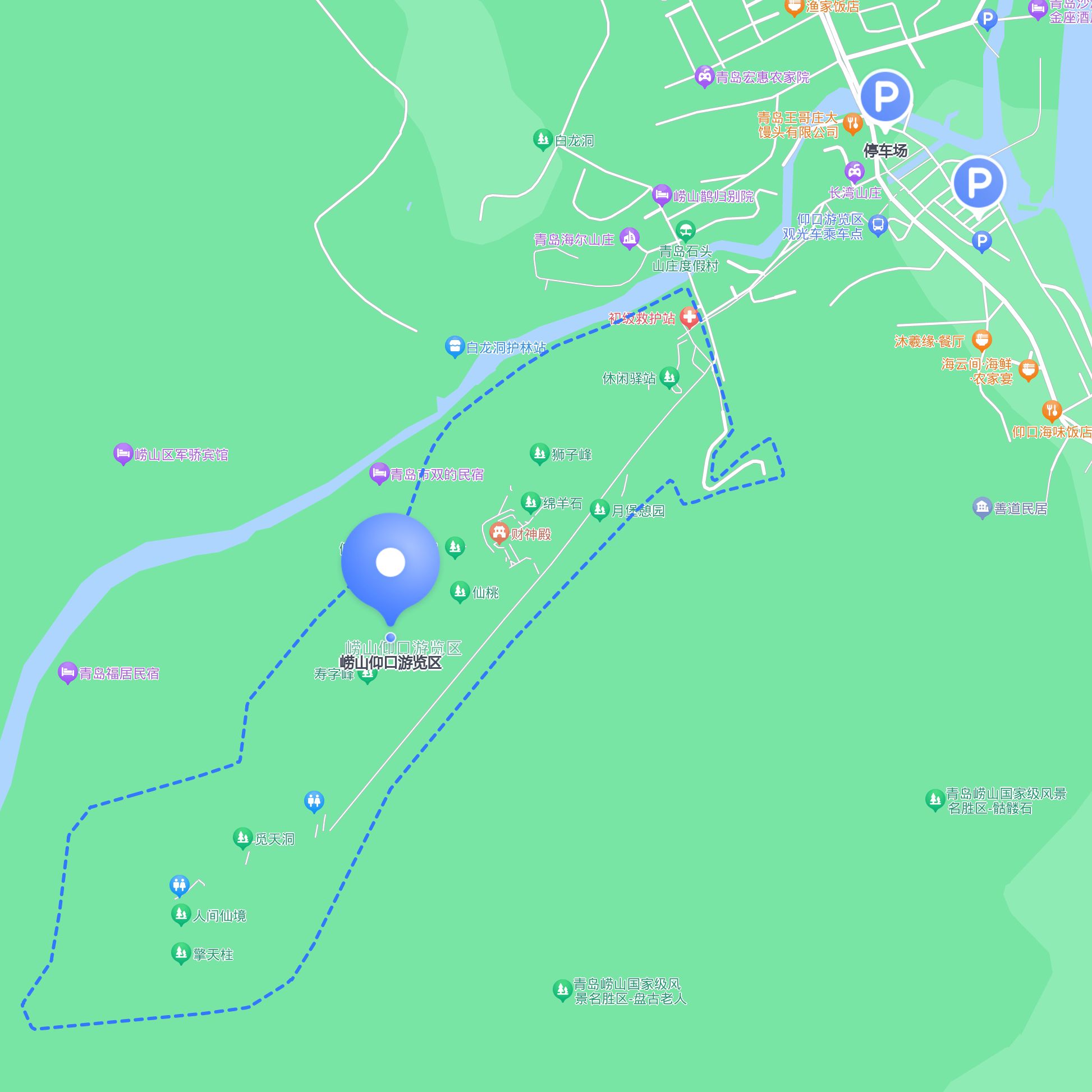Open the 崂山鹊归别院 lodging marker

[x=661, y=195]
